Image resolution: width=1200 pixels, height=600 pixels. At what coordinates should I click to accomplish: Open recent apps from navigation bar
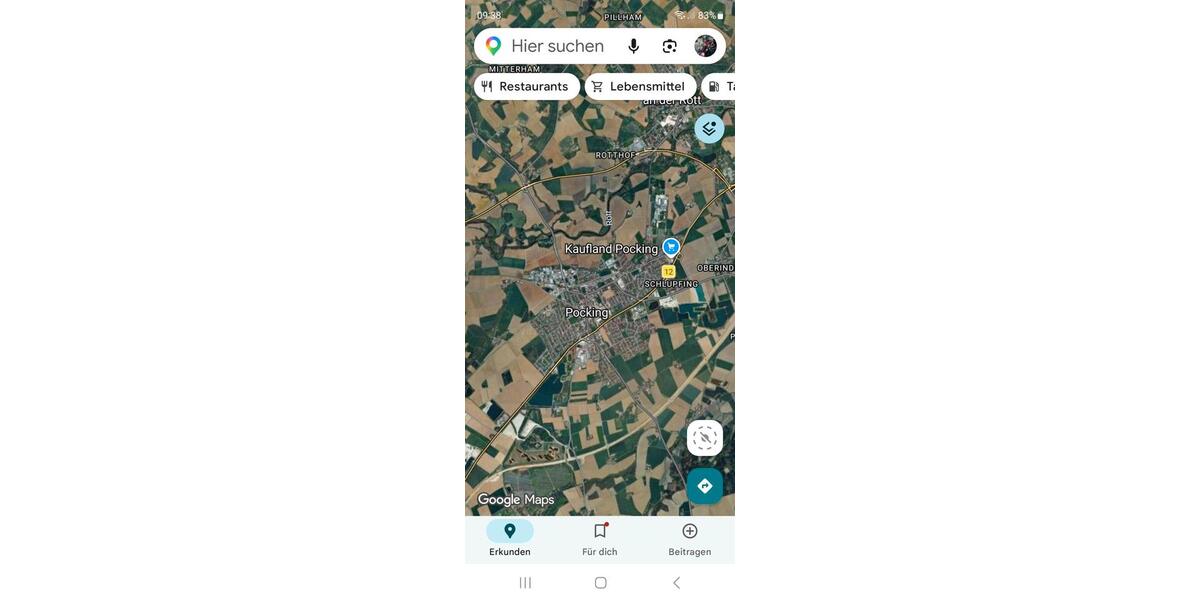[525, 582]
